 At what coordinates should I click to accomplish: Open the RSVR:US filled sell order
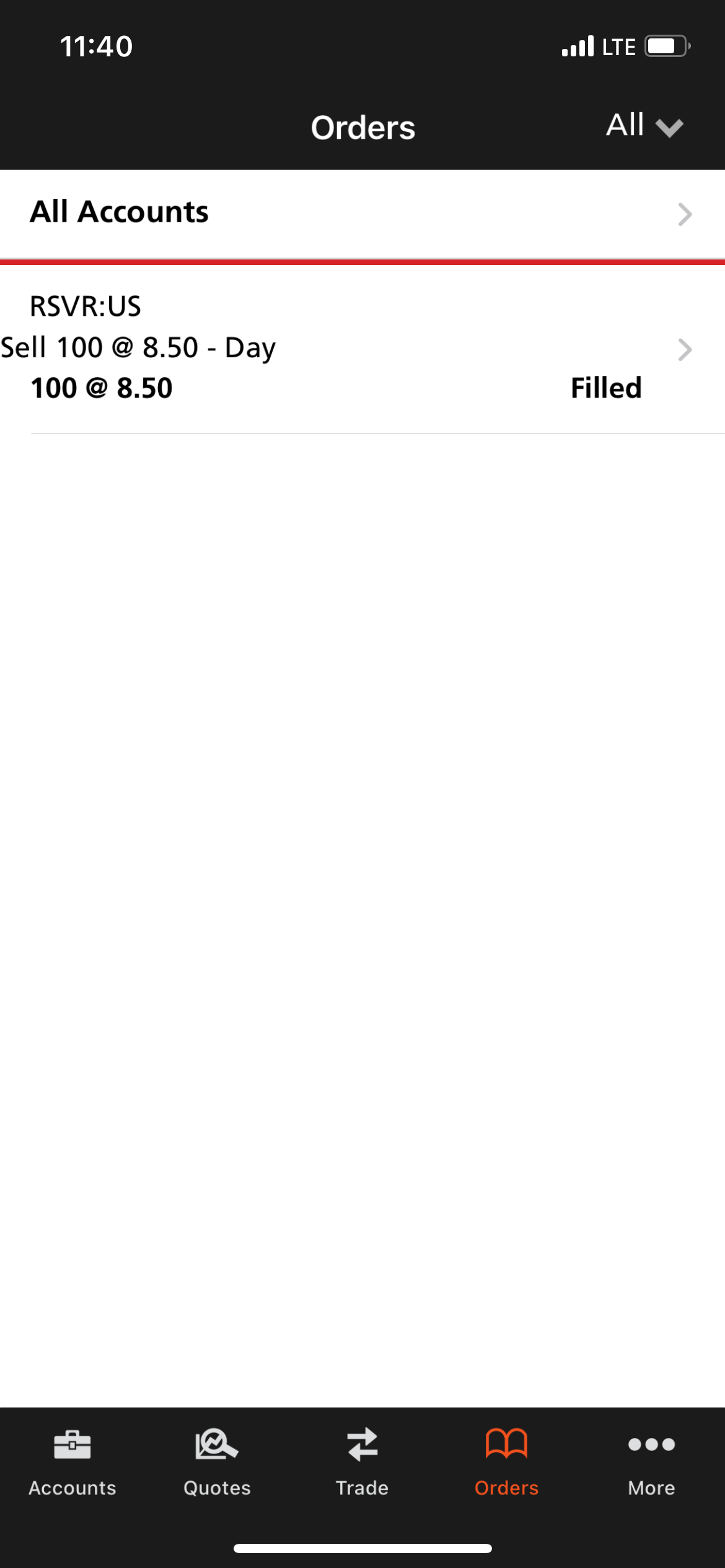pyautogui.click(x=362, y=349)
